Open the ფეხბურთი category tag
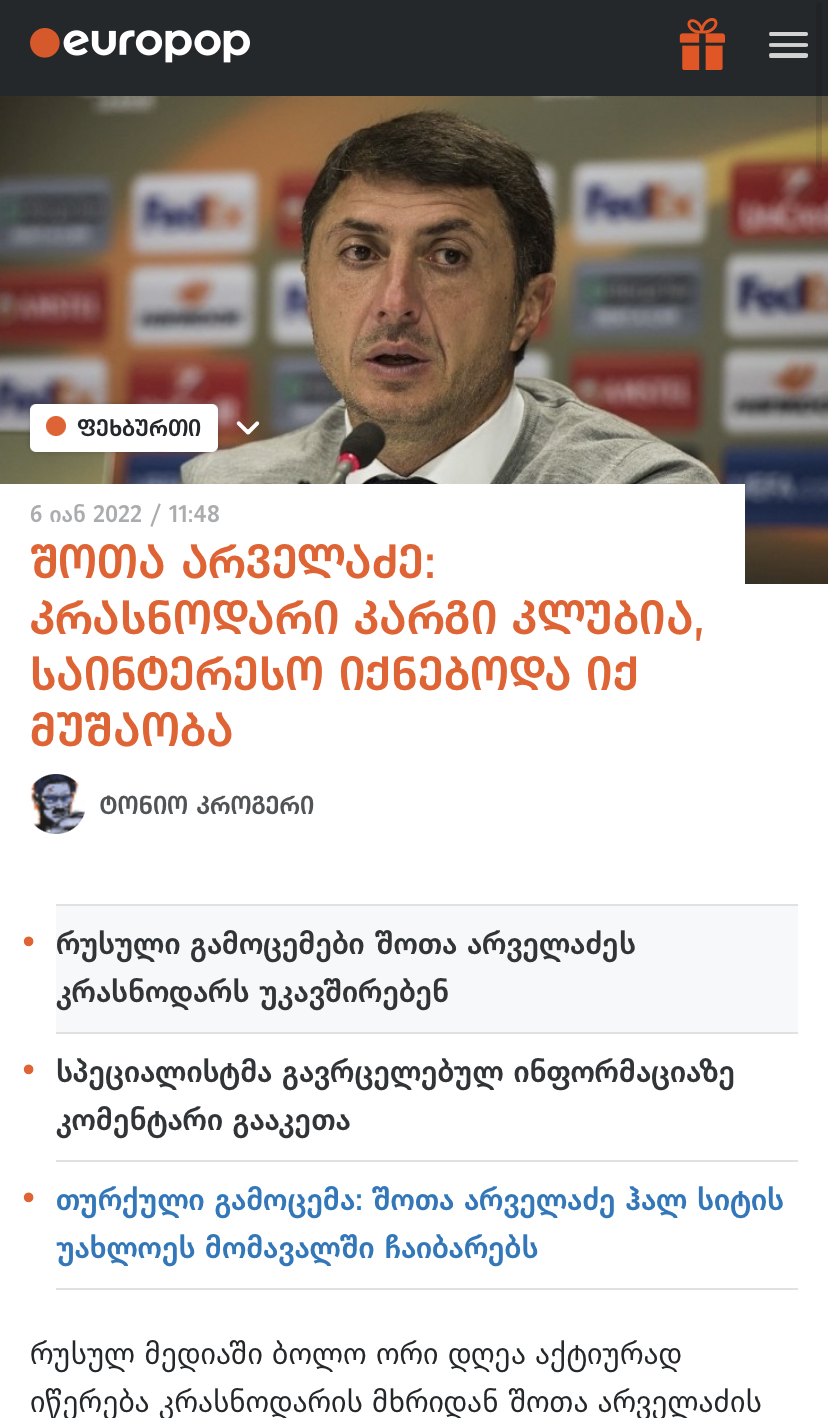This screenshot has height=1418, width=828. pos(124,428)
